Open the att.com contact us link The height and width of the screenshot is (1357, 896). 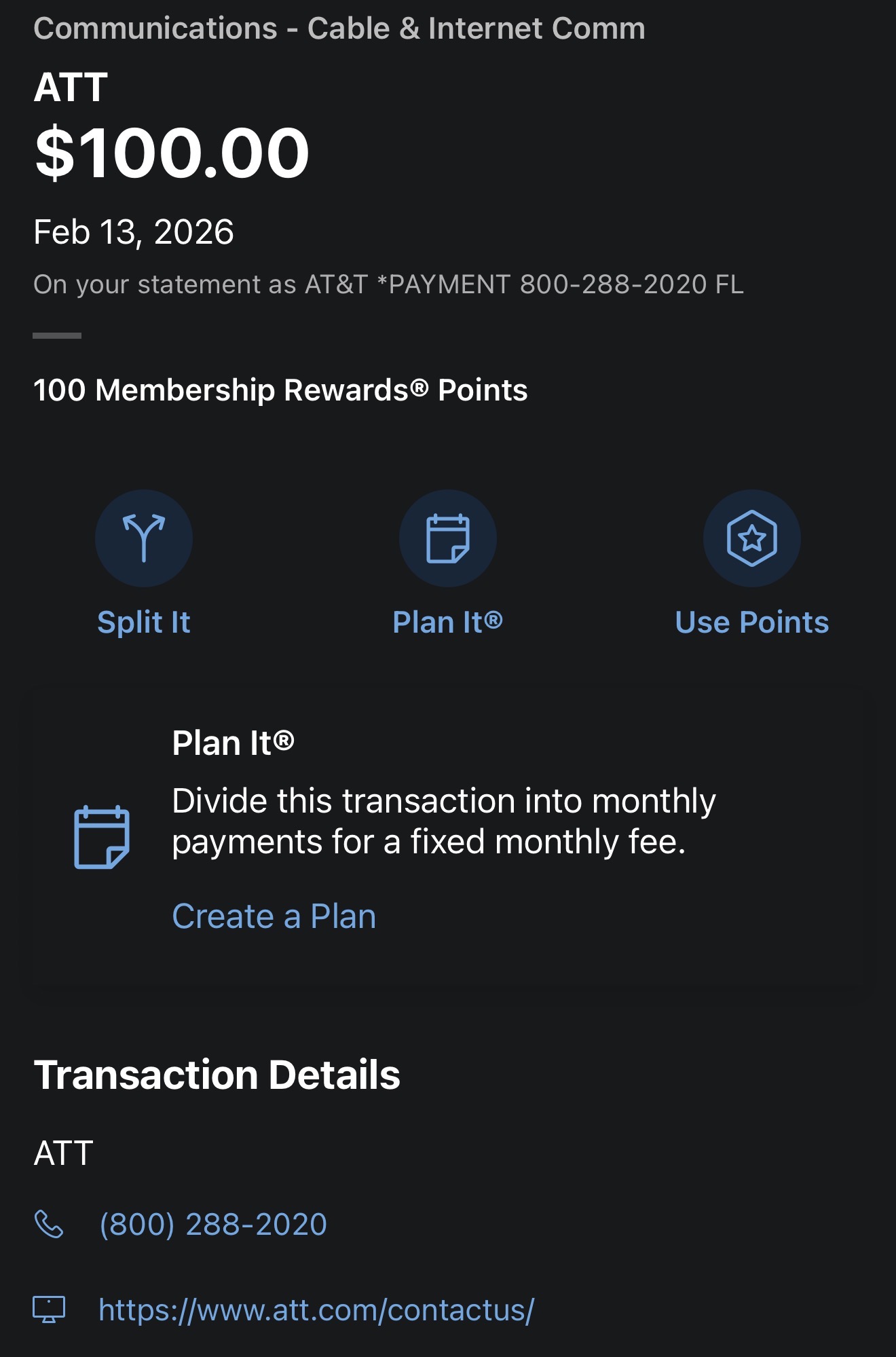pos(316,1310)
